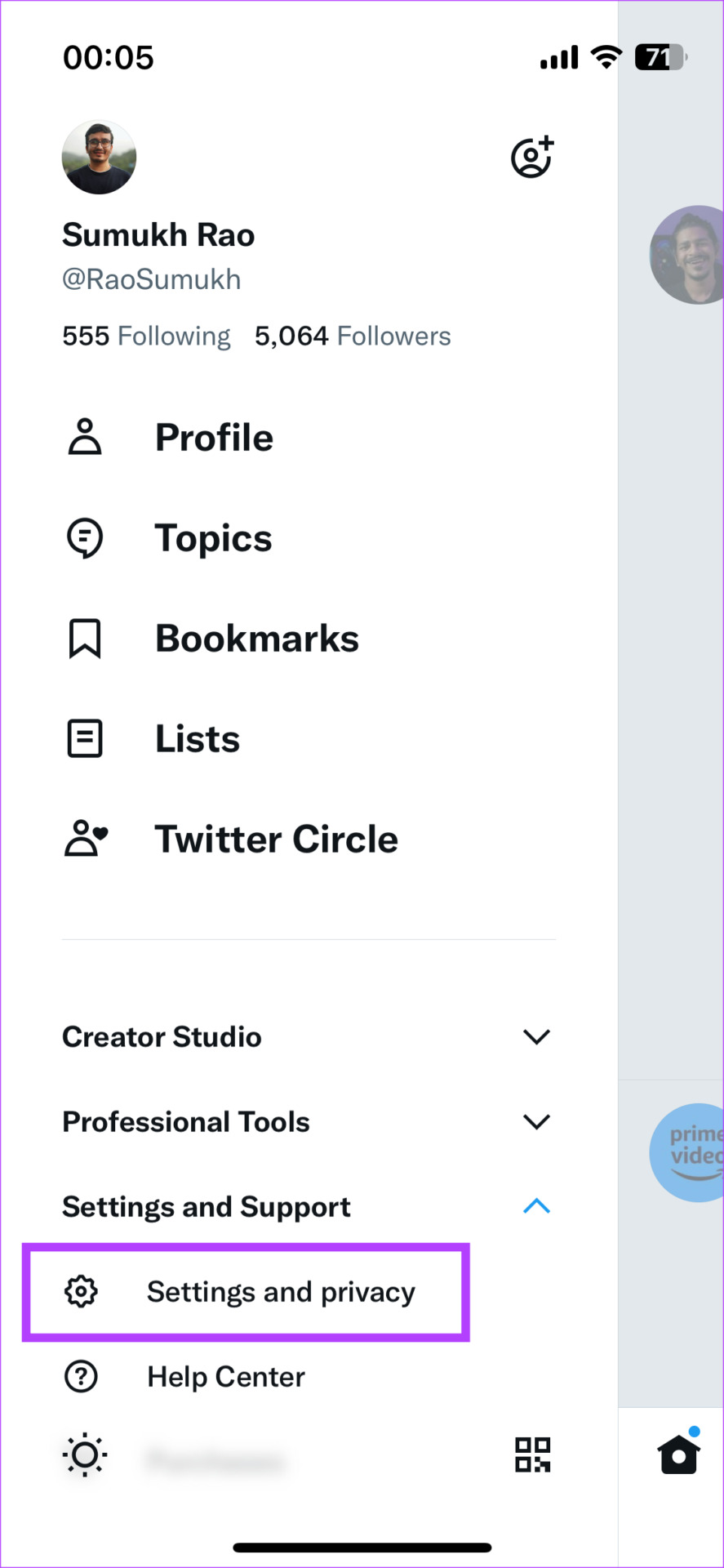
Task: Select Settings and privacy menu entry
Action: pos(280,1292)
